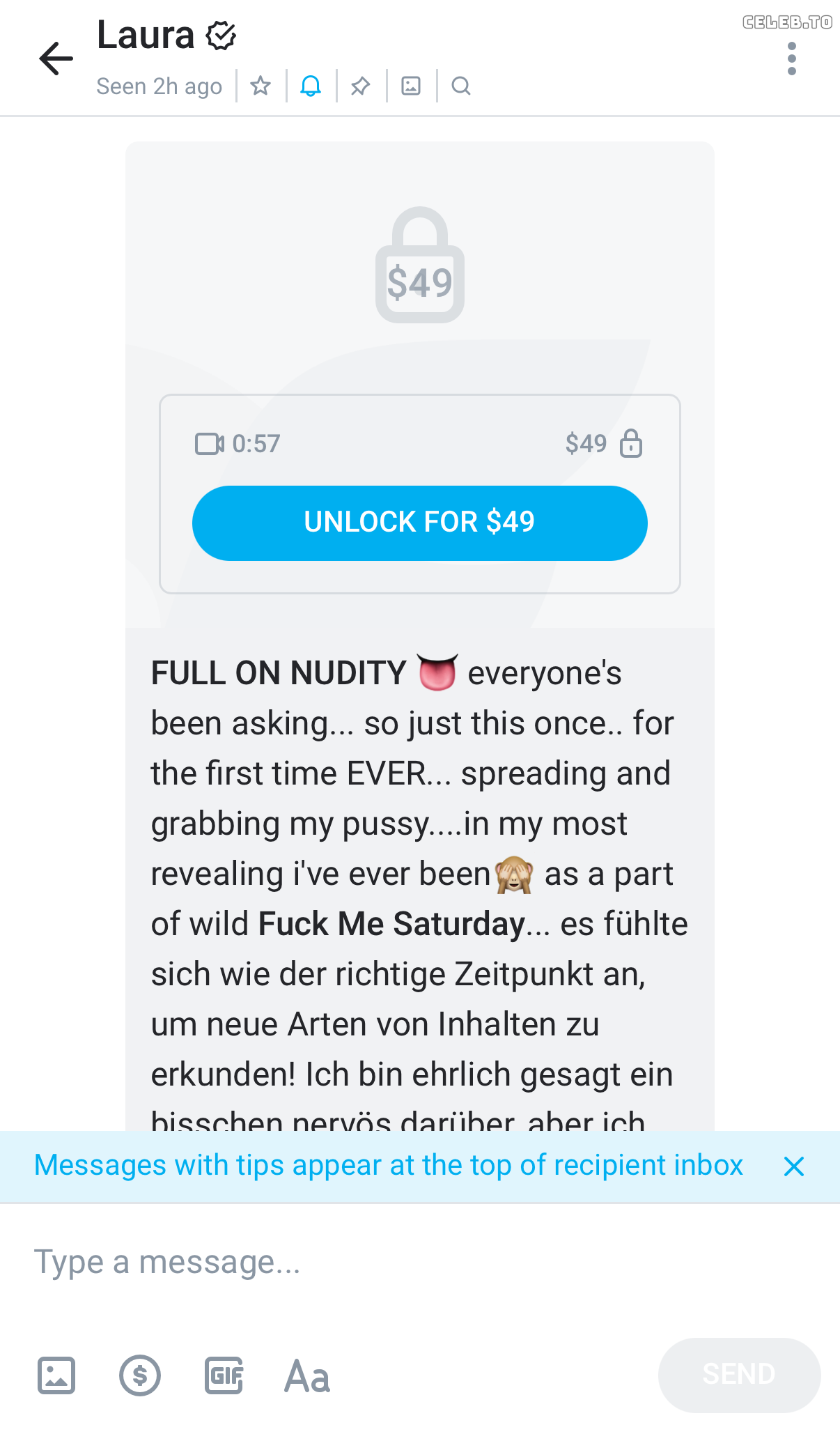Tap the Send button
This screenshot has height=1434, width=840.
pos(738,1375)
